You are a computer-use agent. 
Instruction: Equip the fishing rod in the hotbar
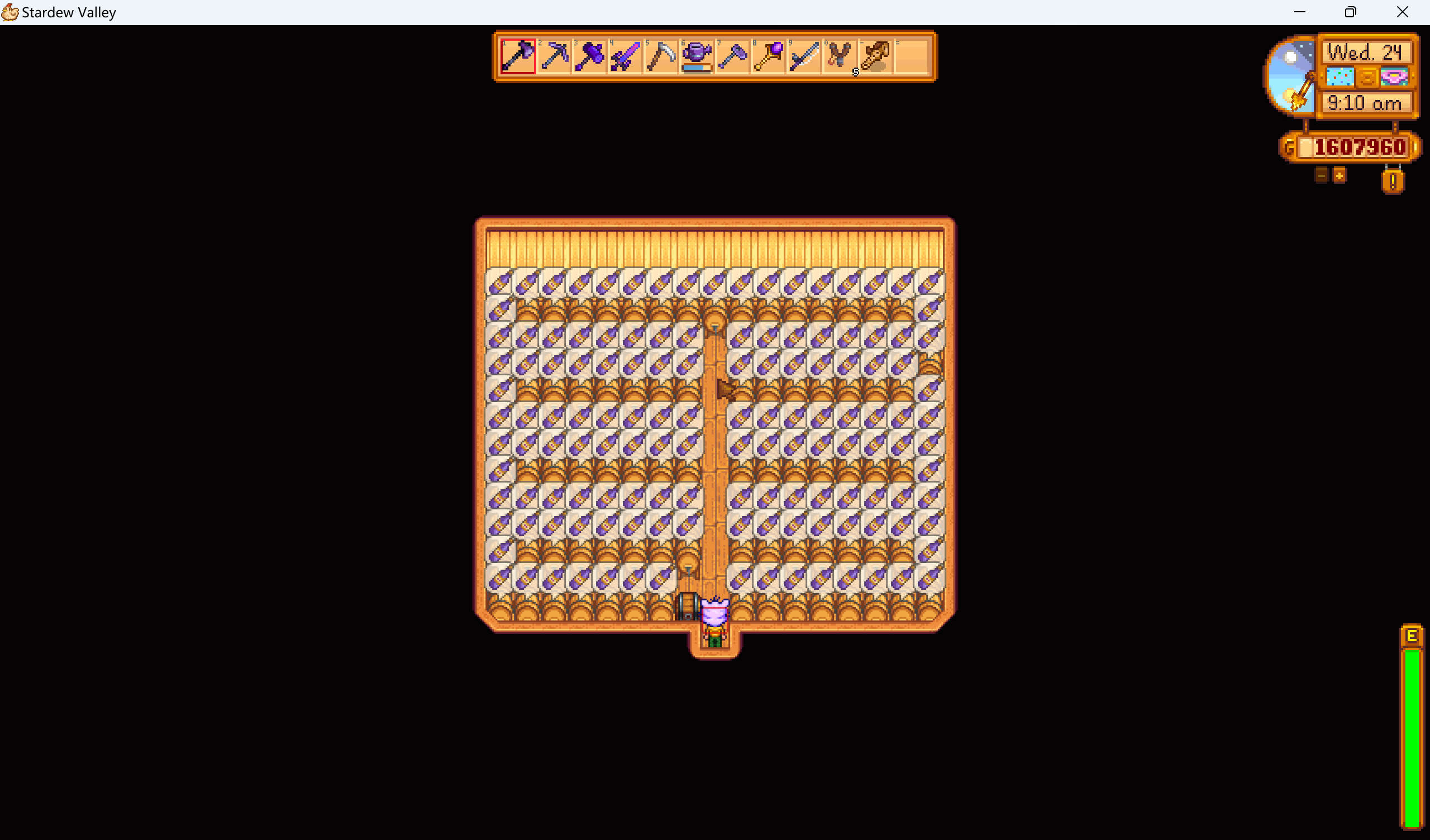pyautogui.click(x=803, y=56)
